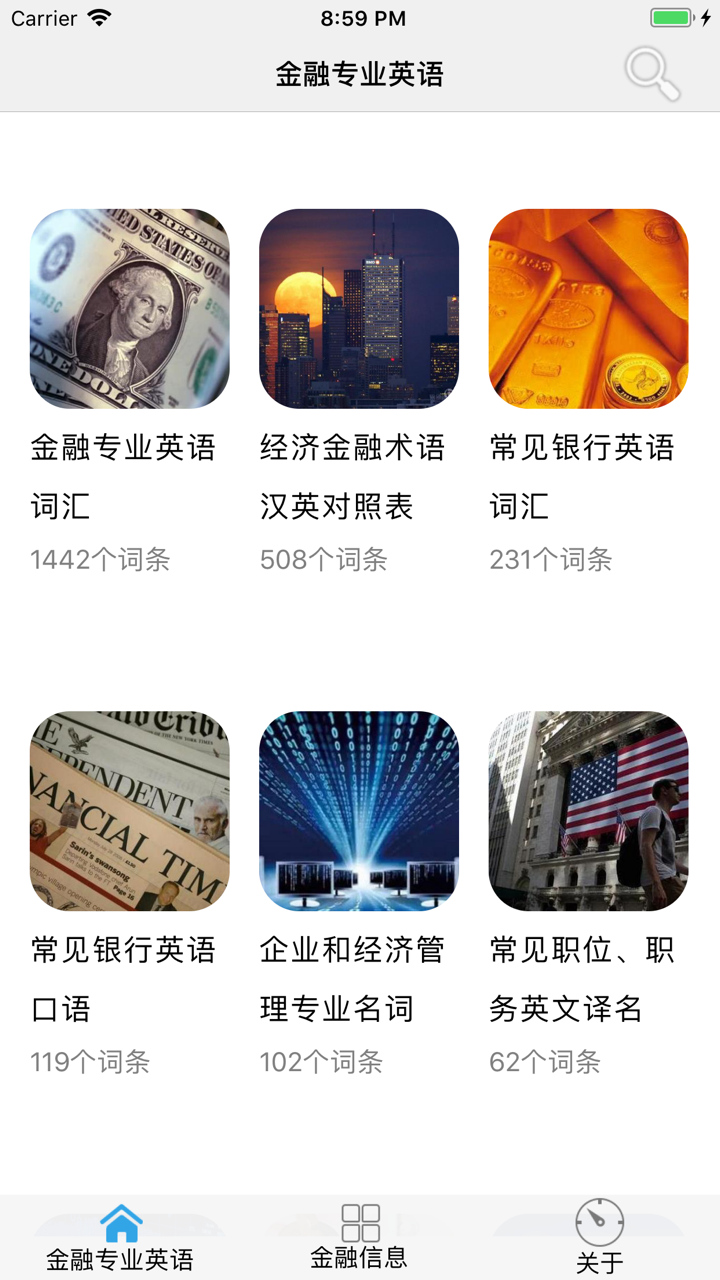Open the search magnifier icon
Screen dimensions: 720x1280
coord(650,74)
